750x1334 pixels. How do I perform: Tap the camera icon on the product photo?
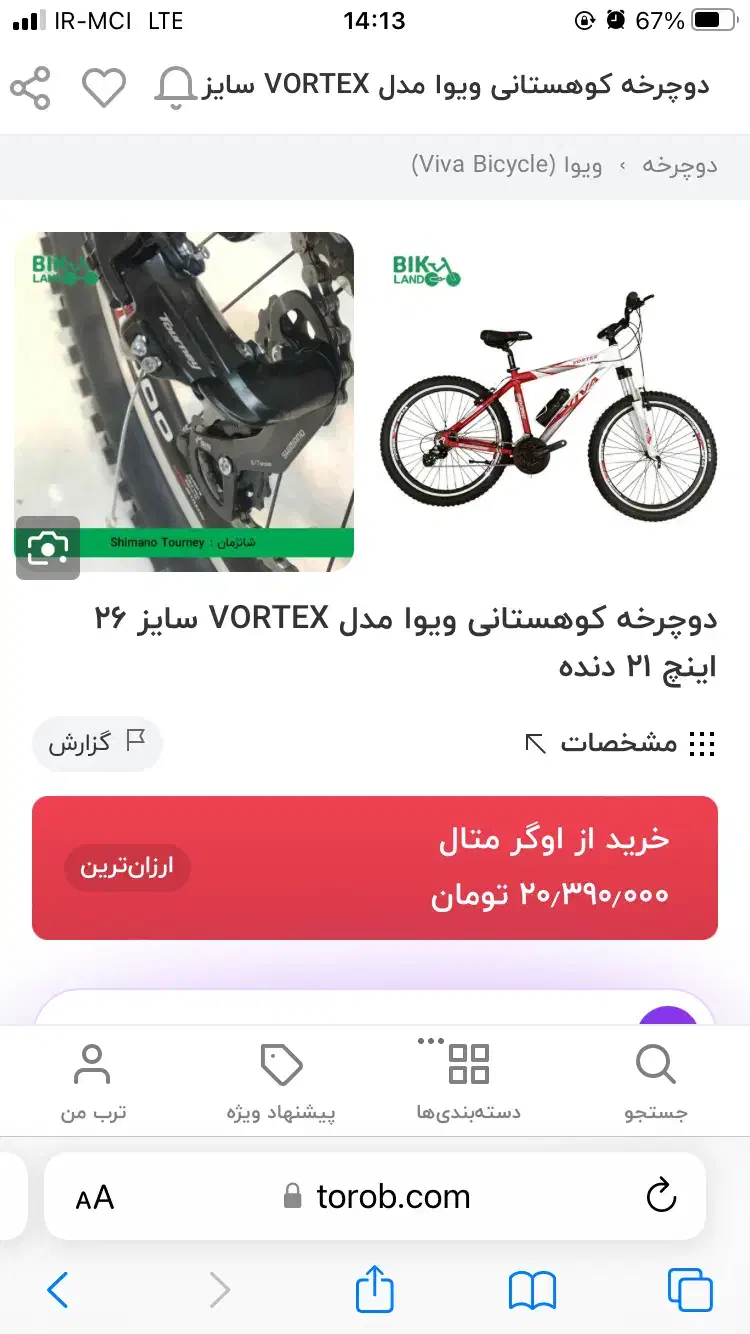[x=47, y=548]
